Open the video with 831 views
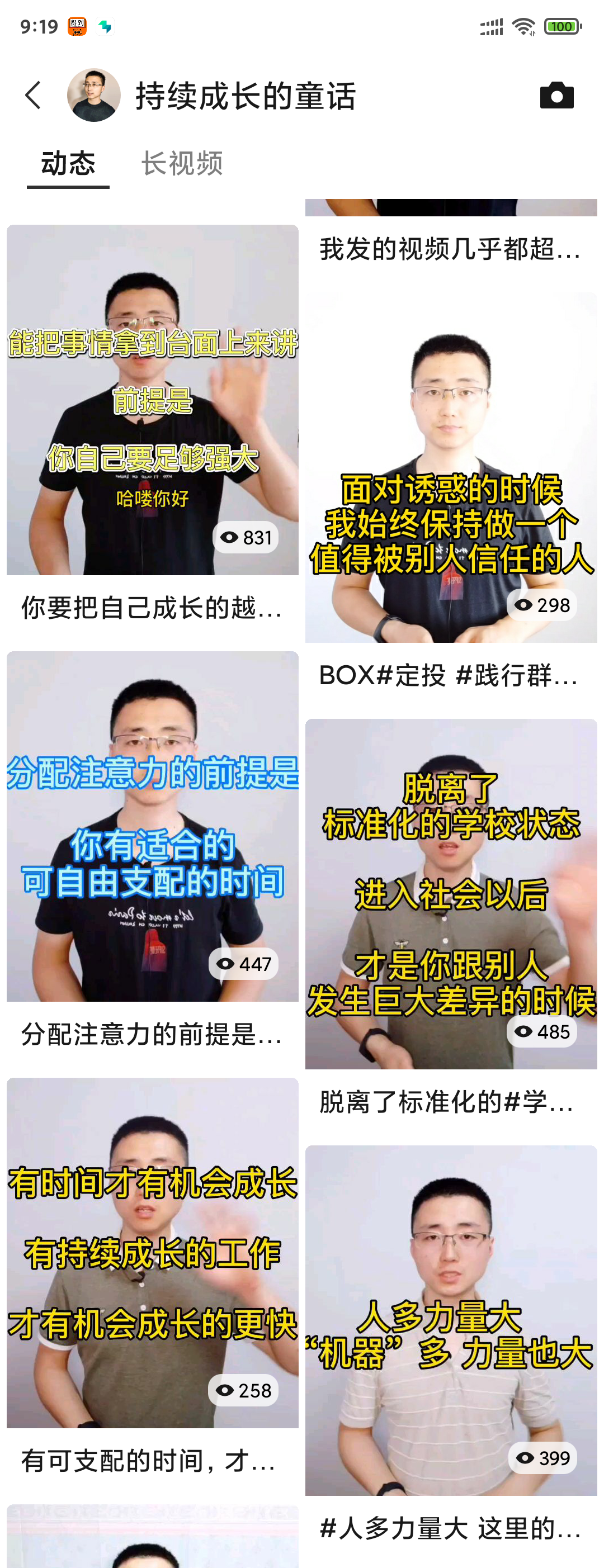Viewport: 604px width, 1568px height. pyautogui.click(x=152, y=400)
